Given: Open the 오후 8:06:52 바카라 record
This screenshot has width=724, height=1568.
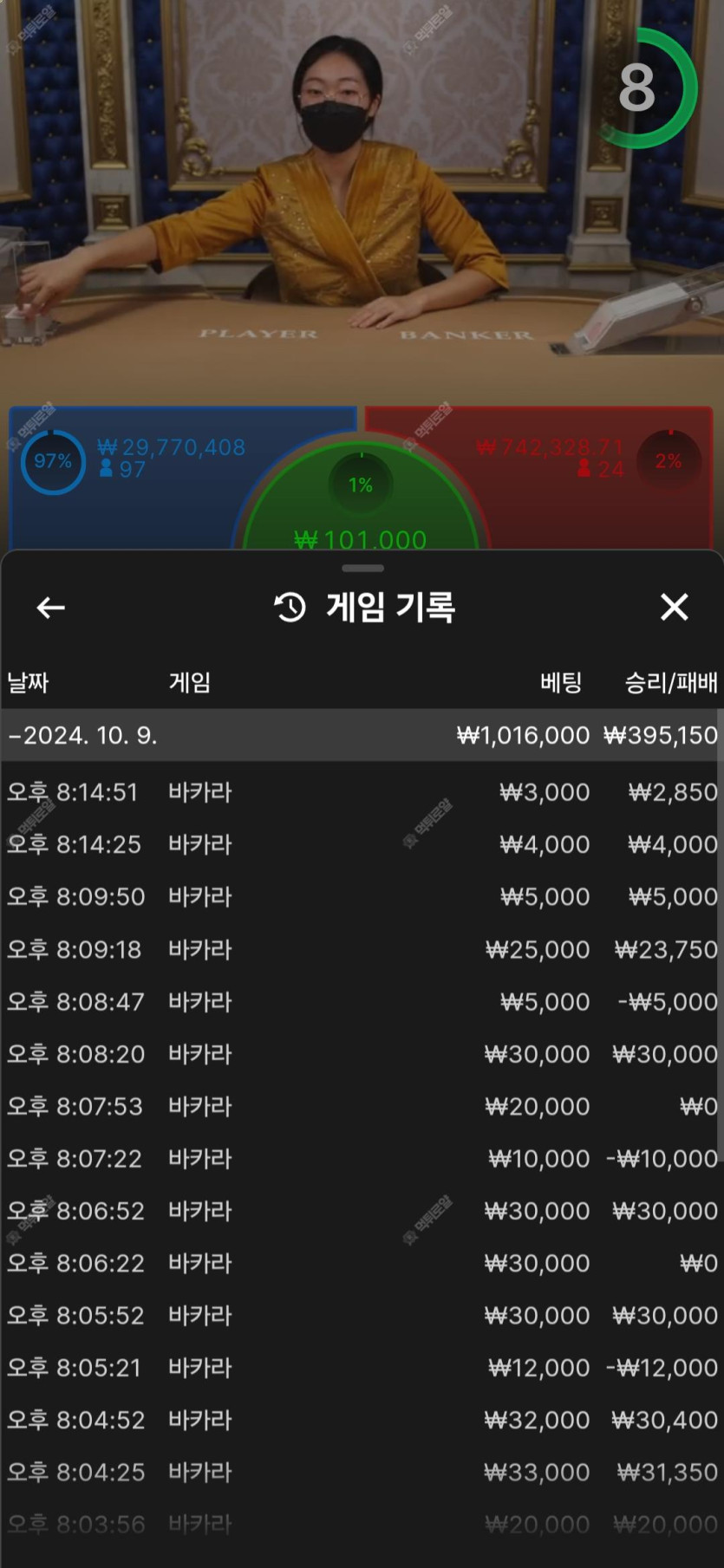Looking at the screenshot, I should click(362, 1211).
